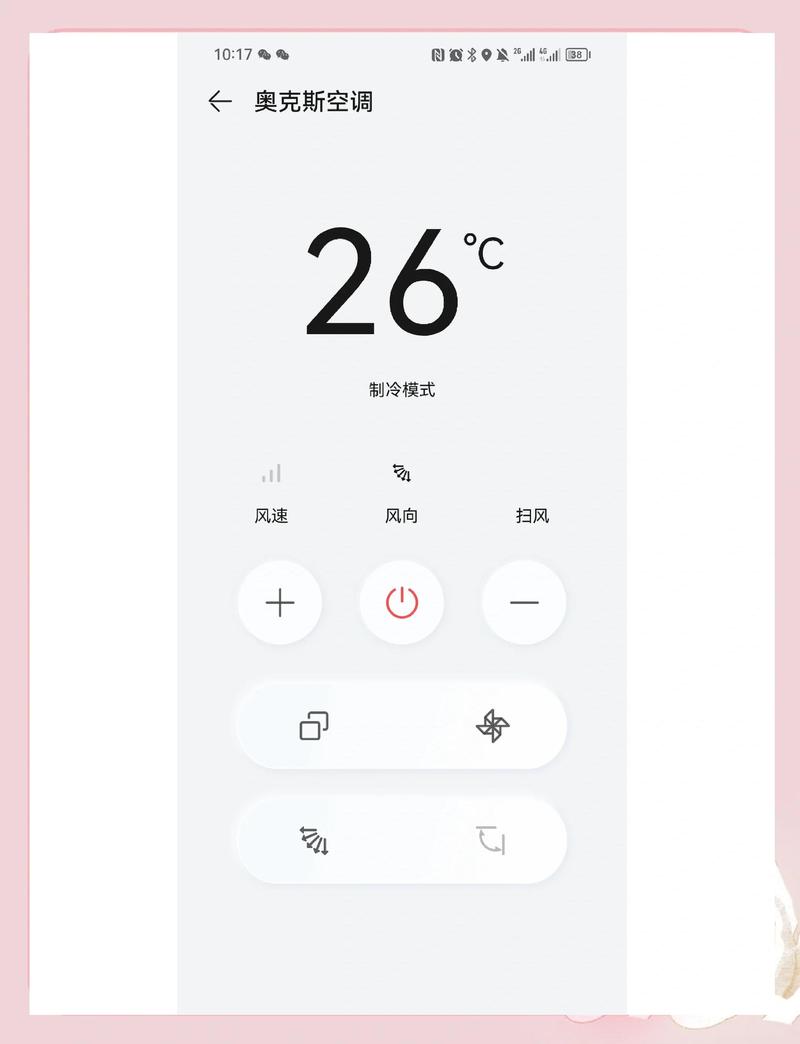
Task: Select the mode switch overlapping-squares icon
Action: tap(315, 726)
